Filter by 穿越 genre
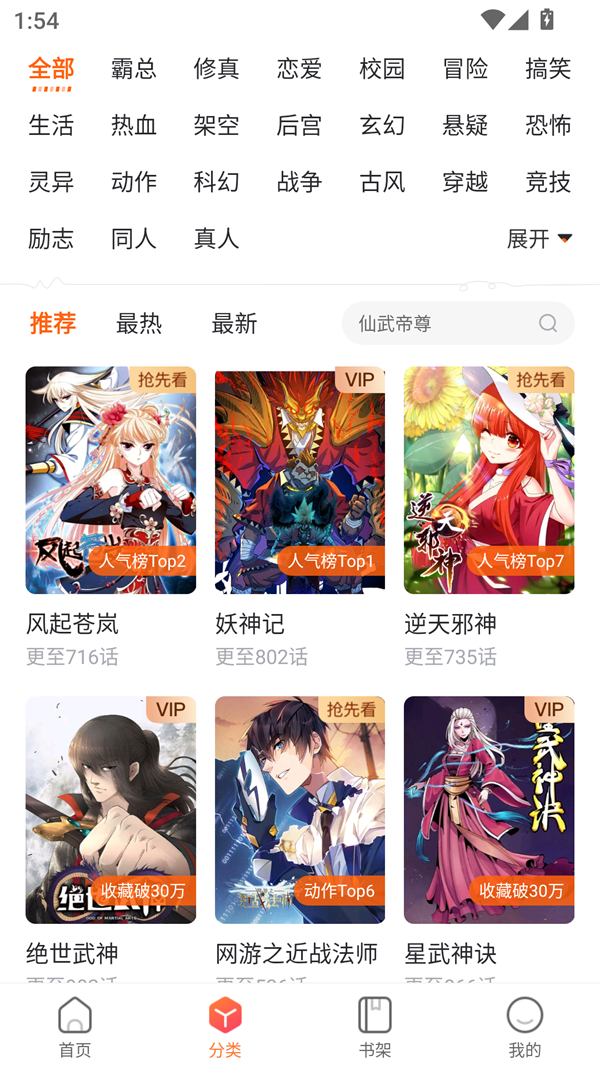The height and width of the screenshot is (1066, 600). [x=465, y=182]
